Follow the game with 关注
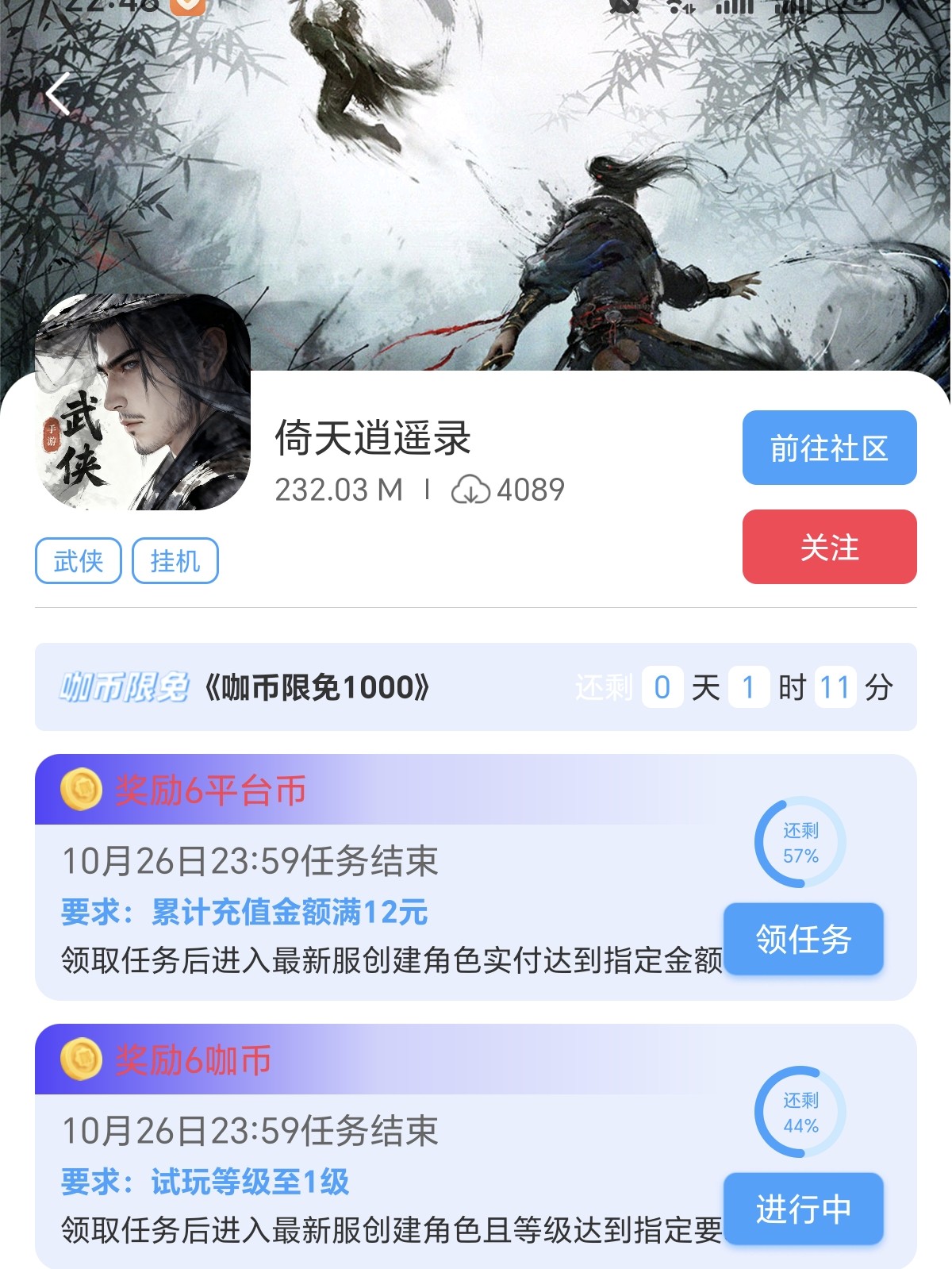The width and height of the screenshot is (952, 1269). [829, 547]
